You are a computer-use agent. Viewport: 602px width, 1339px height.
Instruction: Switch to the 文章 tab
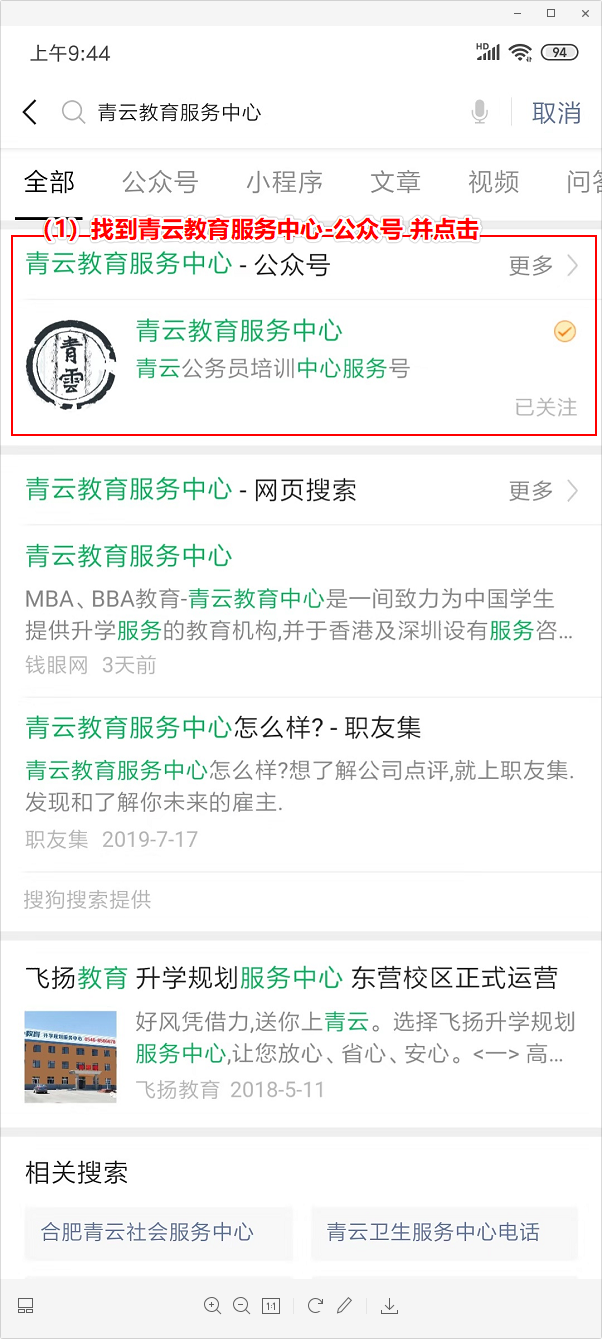395,182
